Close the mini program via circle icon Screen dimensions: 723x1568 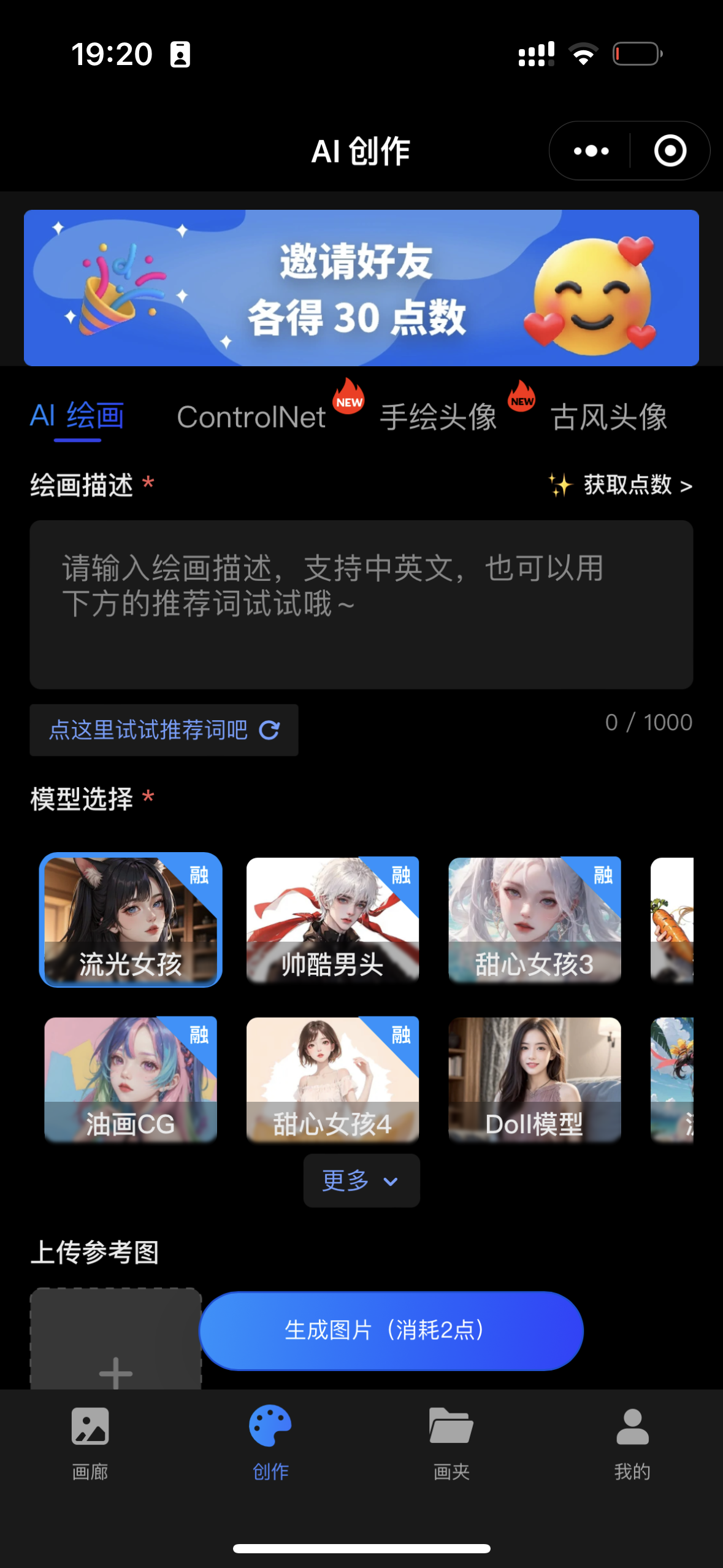670,151
